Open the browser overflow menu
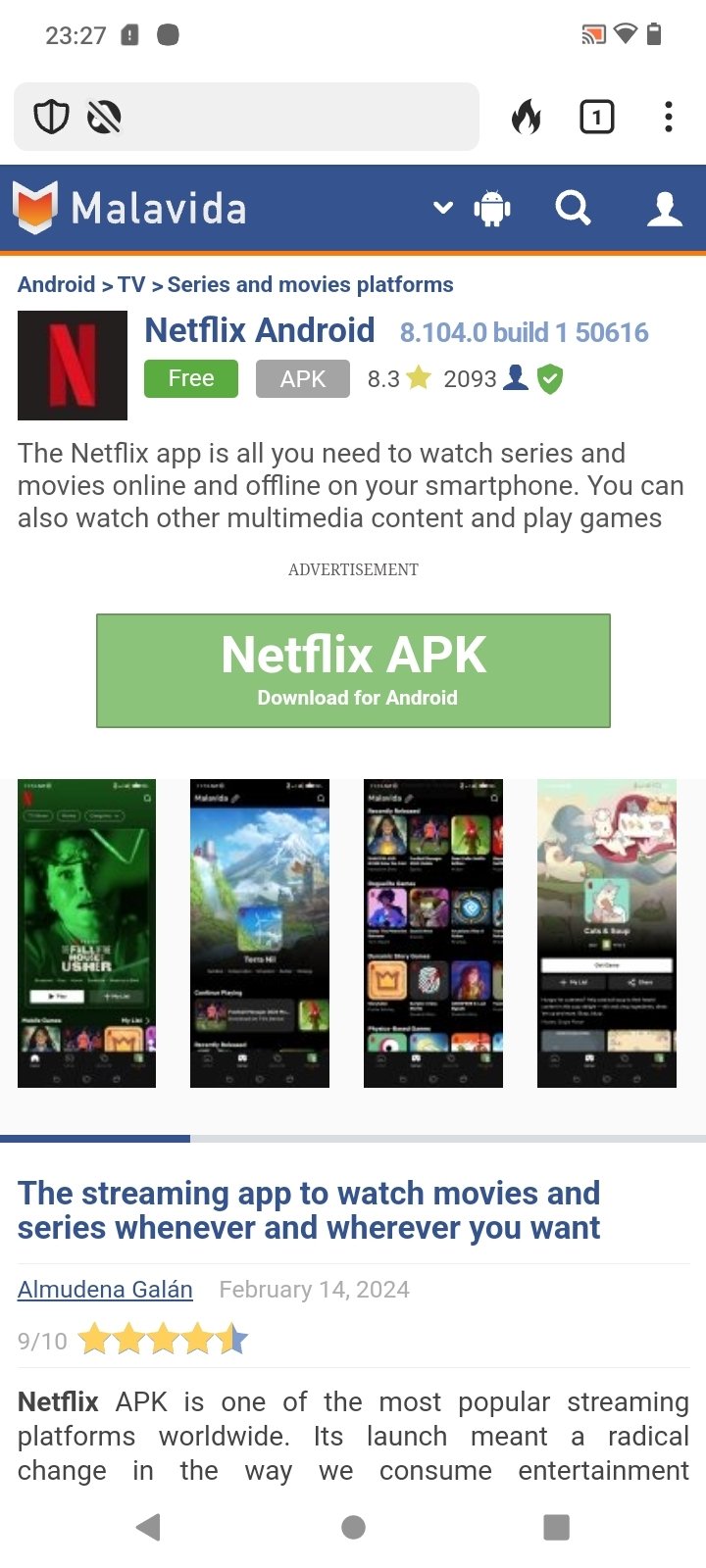 [x=668, y=118]
